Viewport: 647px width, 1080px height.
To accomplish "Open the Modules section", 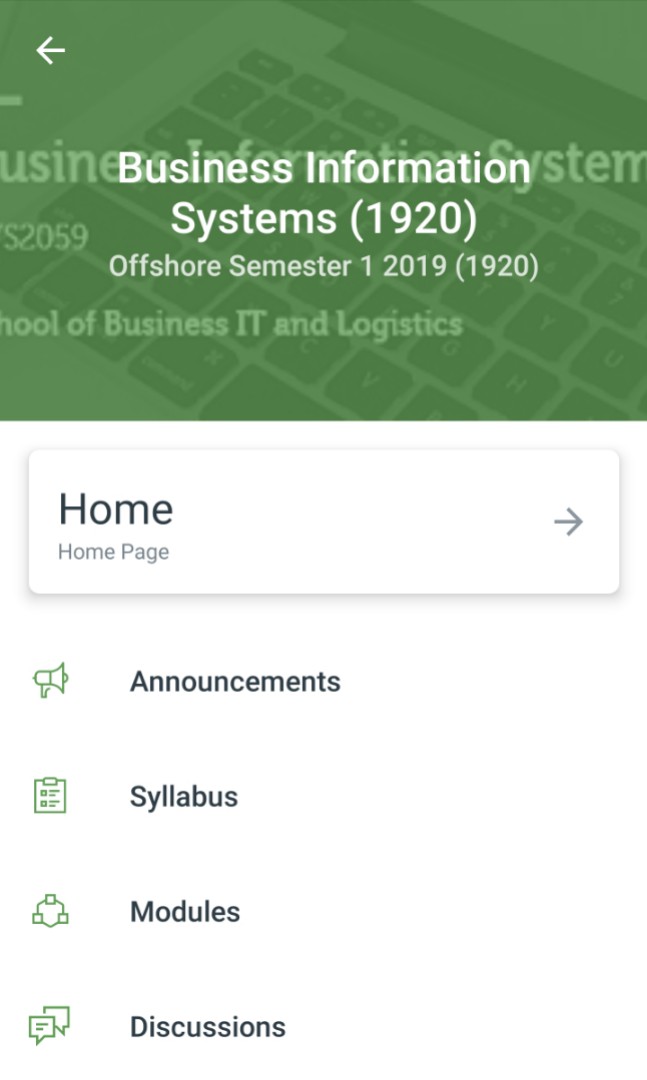I will coord(185,912).
